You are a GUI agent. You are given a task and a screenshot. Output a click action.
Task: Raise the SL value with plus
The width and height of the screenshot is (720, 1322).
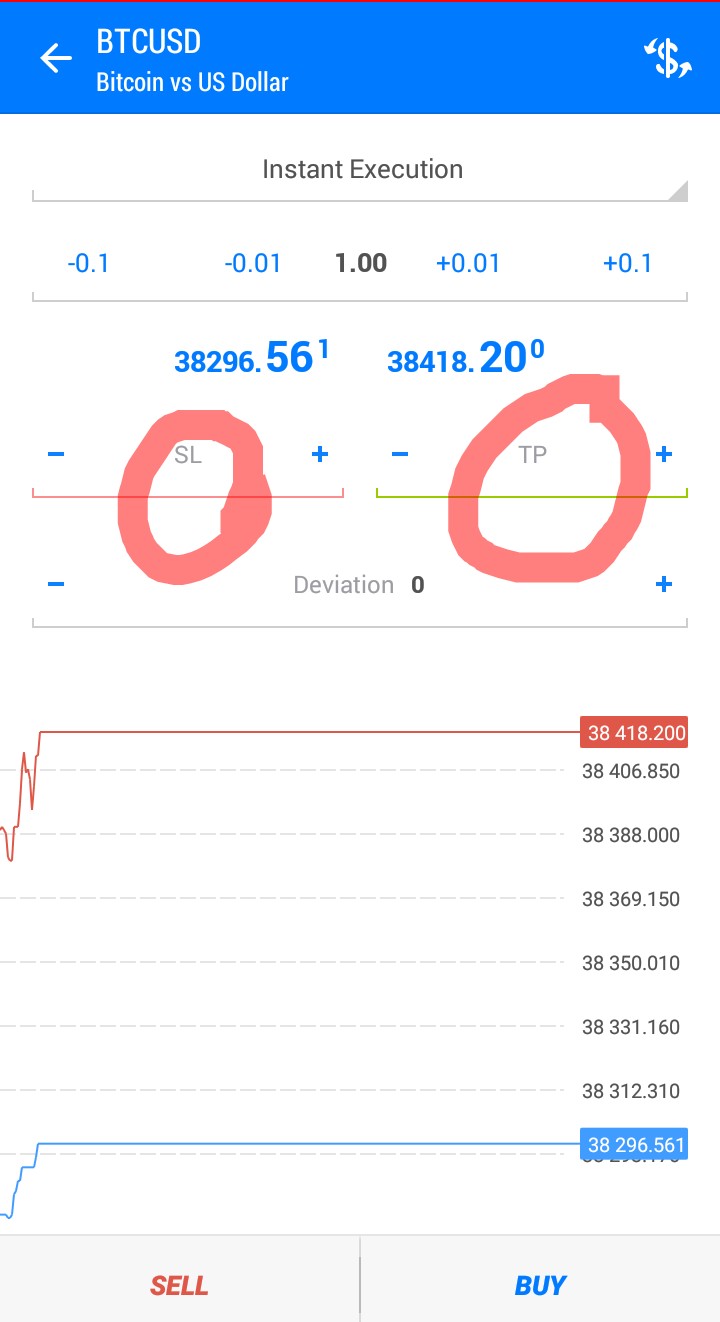[x=320, y=455]
